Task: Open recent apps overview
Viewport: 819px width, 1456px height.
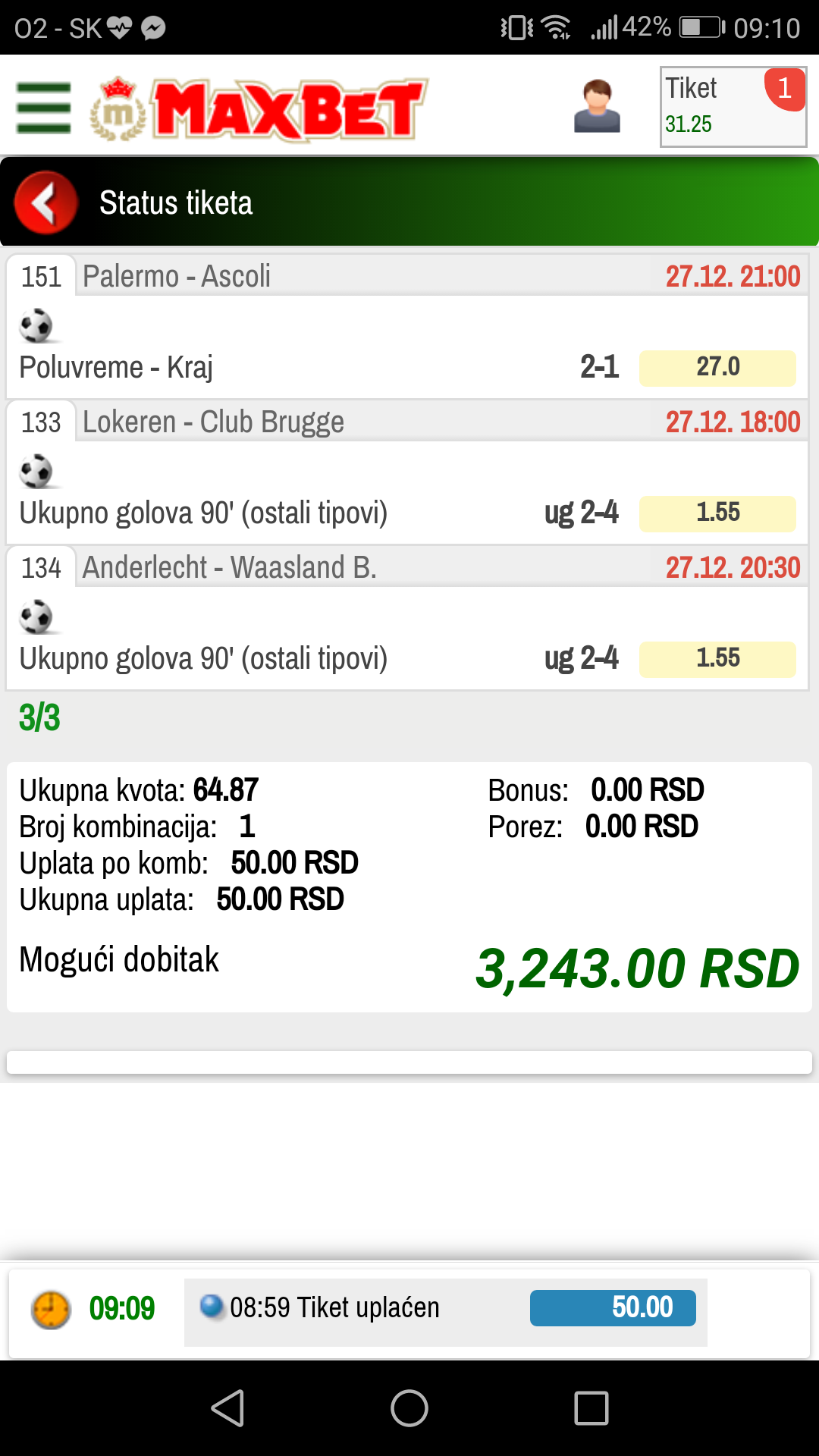Action: coord(591,1408)
